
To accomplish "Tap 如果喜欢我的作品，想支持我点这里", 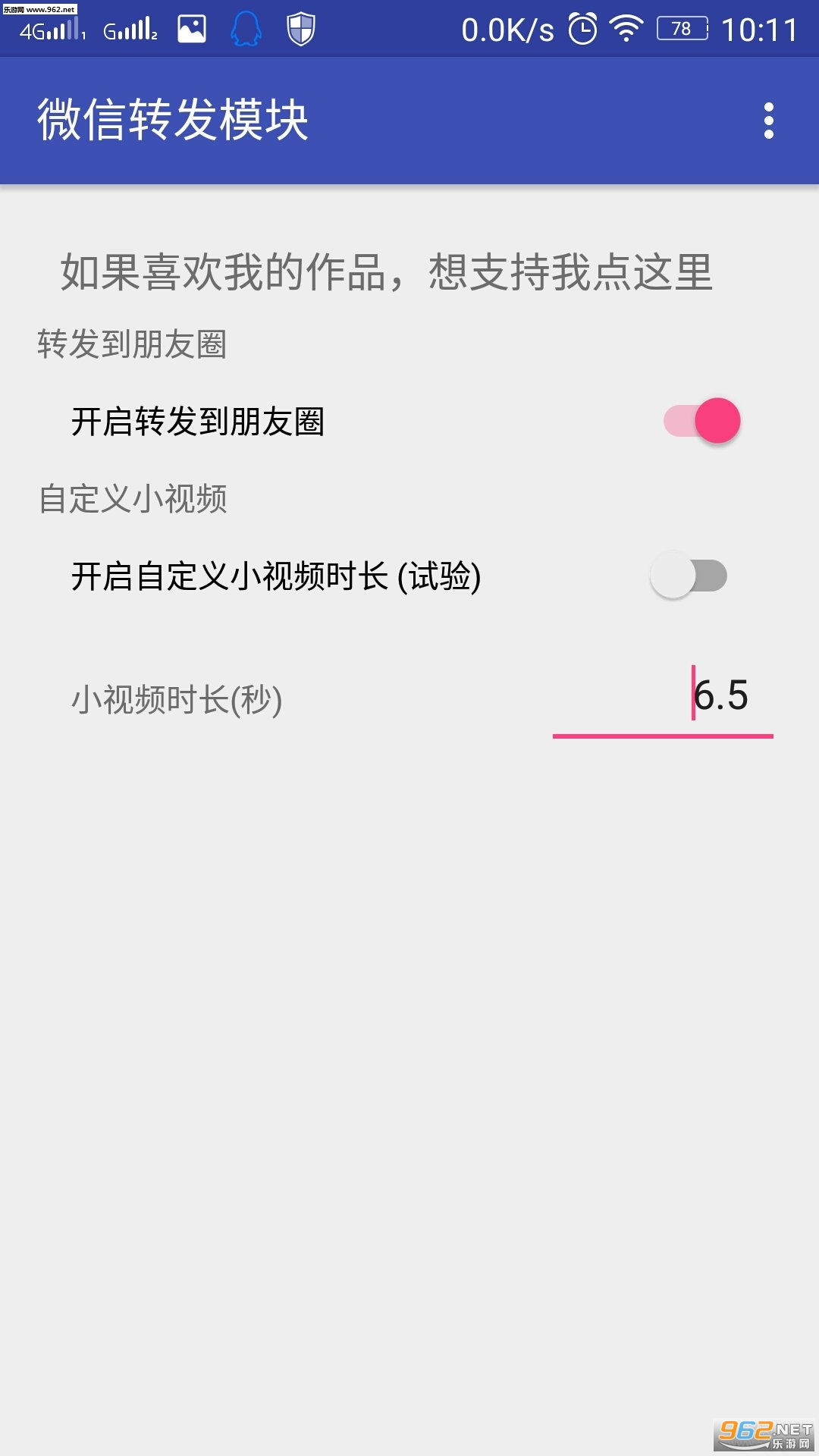I will coord(387,272).
